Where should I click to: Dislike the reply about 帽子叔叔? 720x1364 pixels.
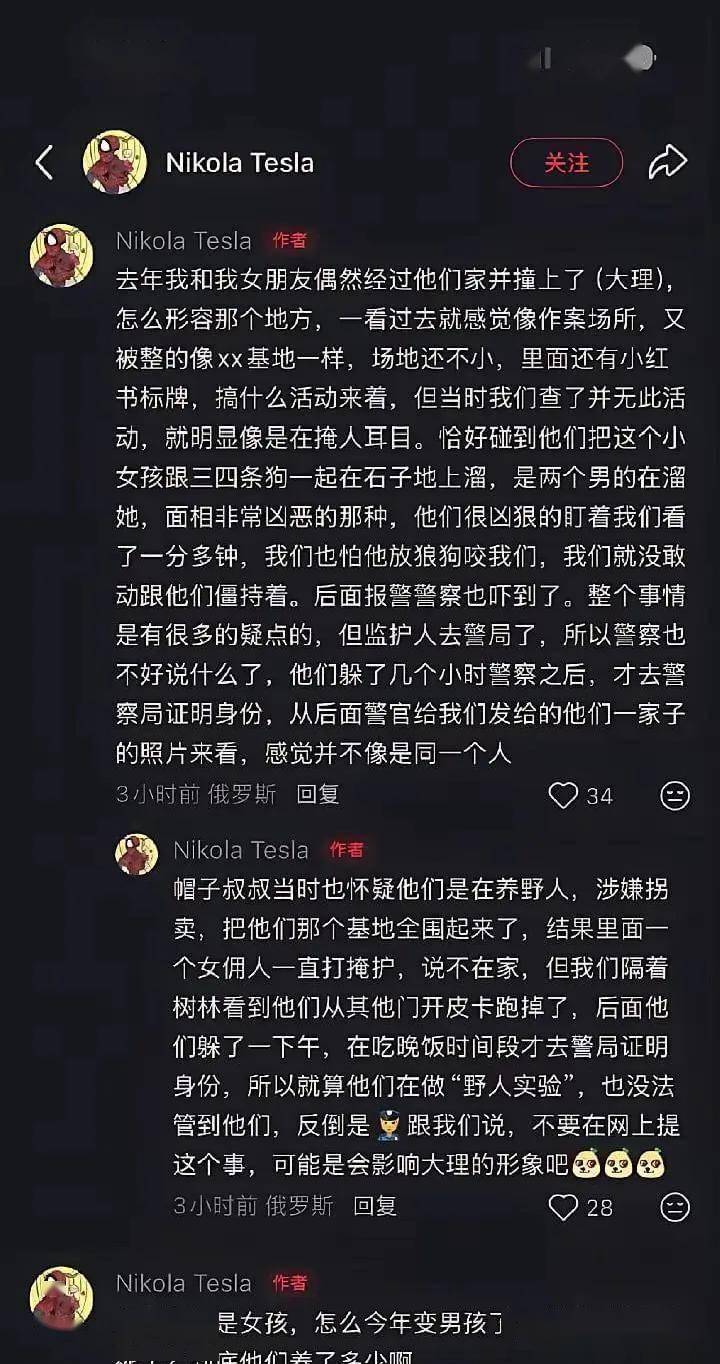(676, 1207)
